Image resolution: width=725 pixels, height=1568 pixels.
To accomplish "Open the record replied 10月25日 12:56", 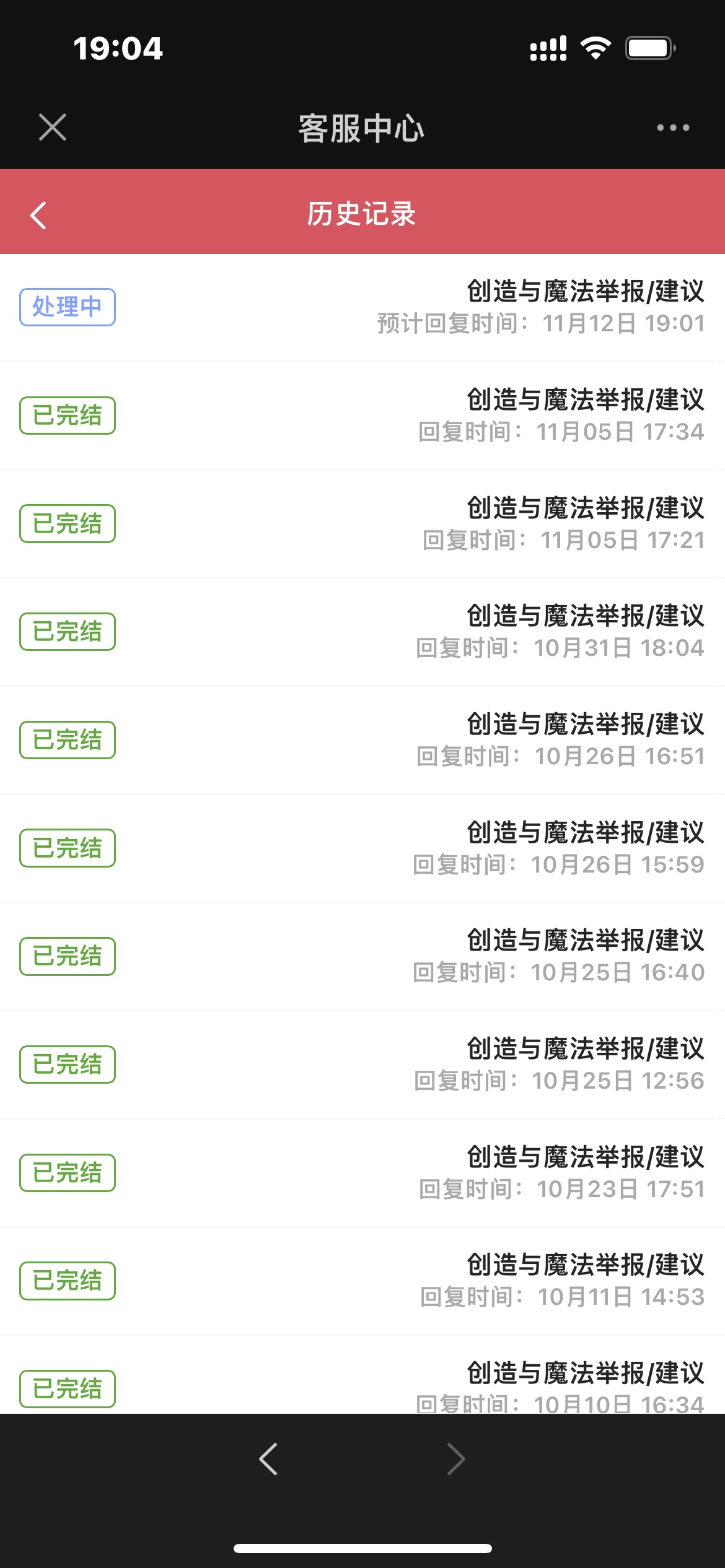I will pyautogui.click(x=362, y=1065).
